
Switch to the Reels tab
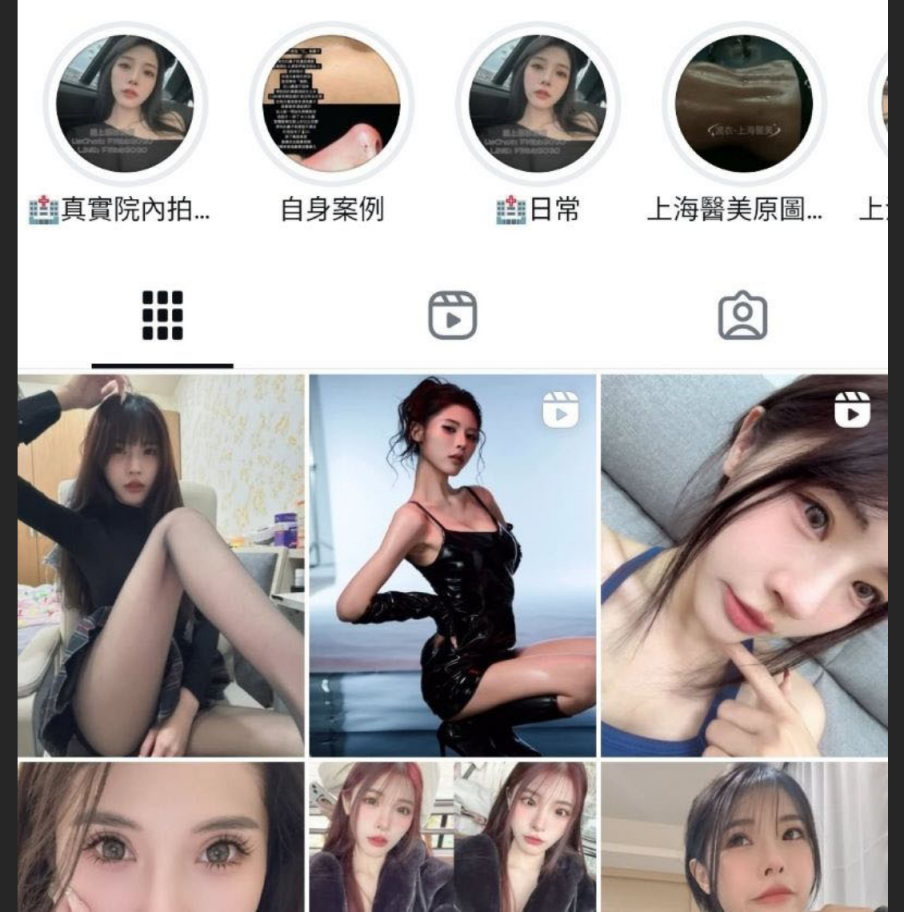[x=452, y=316]
